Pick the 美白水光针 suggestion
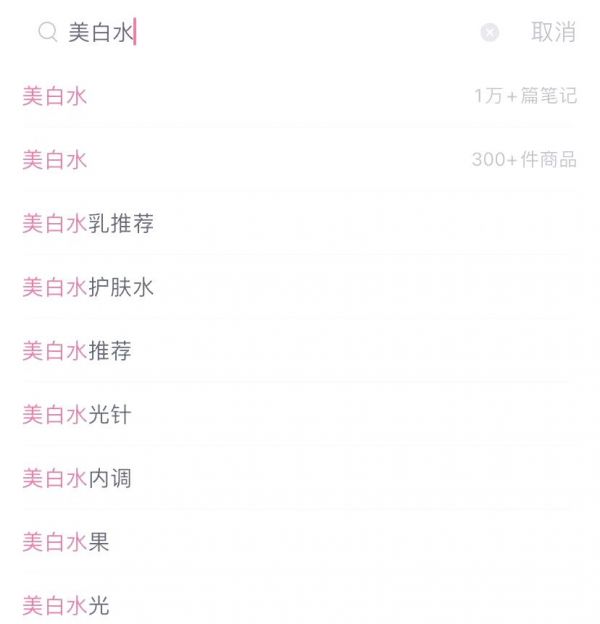The image size is (600, 624). coord(77,415)
